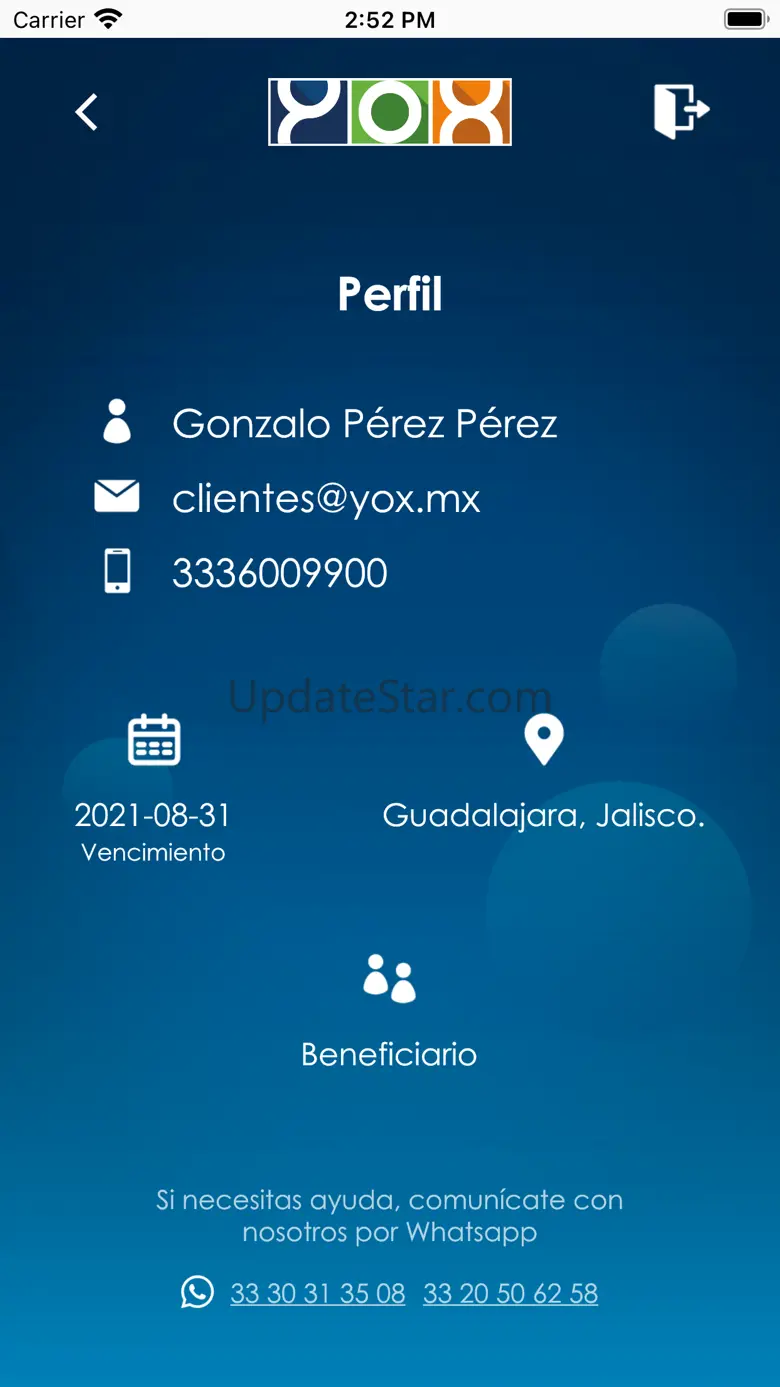The height and width of the screenshot is (1387, 780).
Task: Tap WhatsApp number 33 20 50 62 58
Action: [x=510, y=1293]
